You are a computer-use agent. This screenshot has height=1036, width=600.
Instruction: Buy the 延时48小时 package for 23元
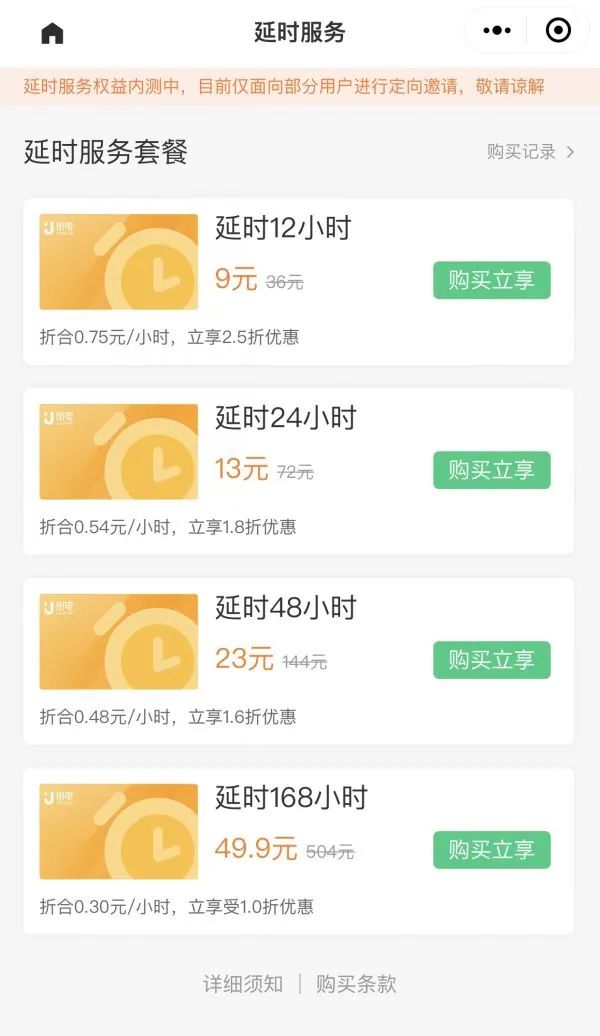491,661
